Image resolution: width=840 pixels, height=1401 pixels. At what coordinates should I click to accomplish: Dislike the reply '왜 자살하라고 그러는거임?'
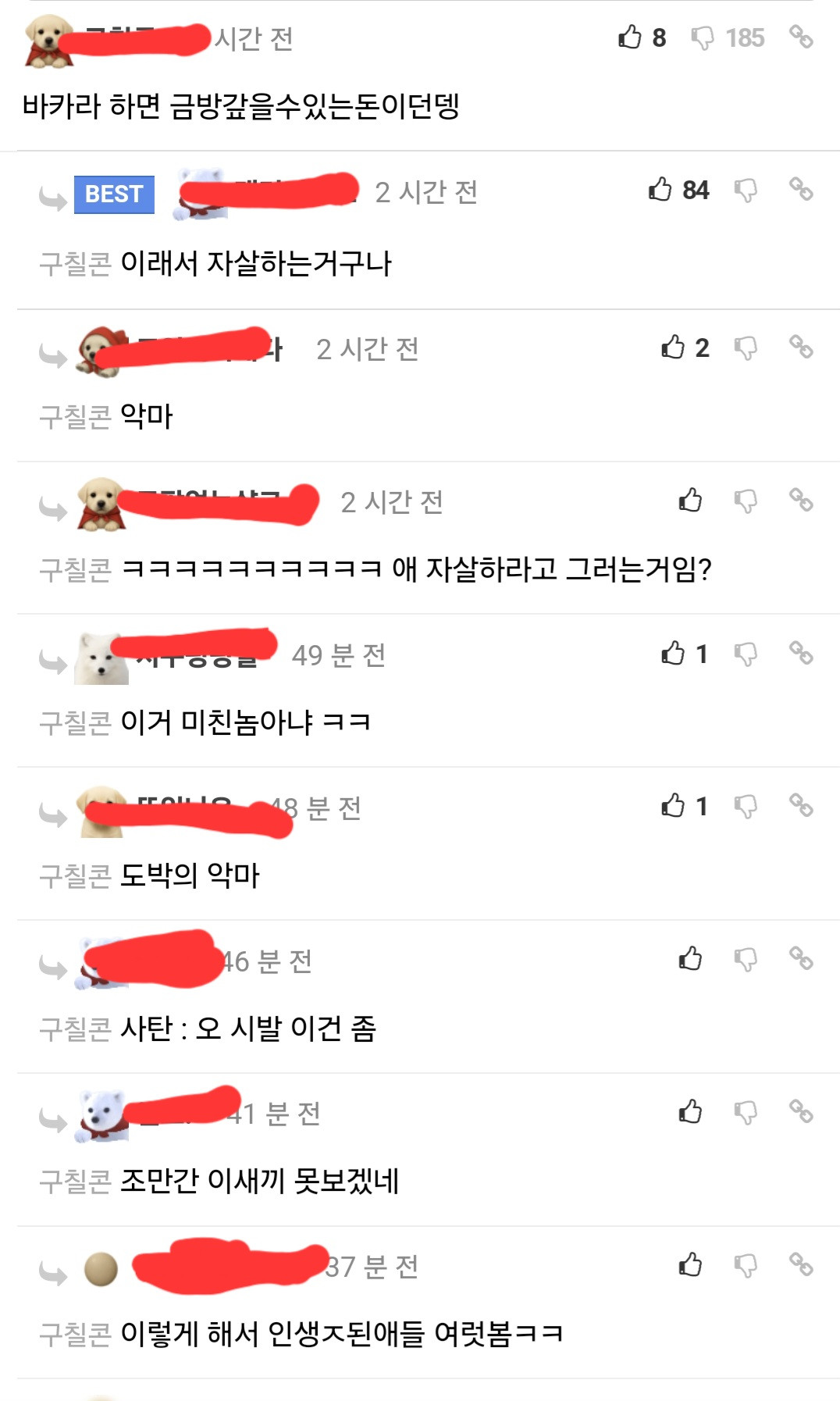[745, 501]
